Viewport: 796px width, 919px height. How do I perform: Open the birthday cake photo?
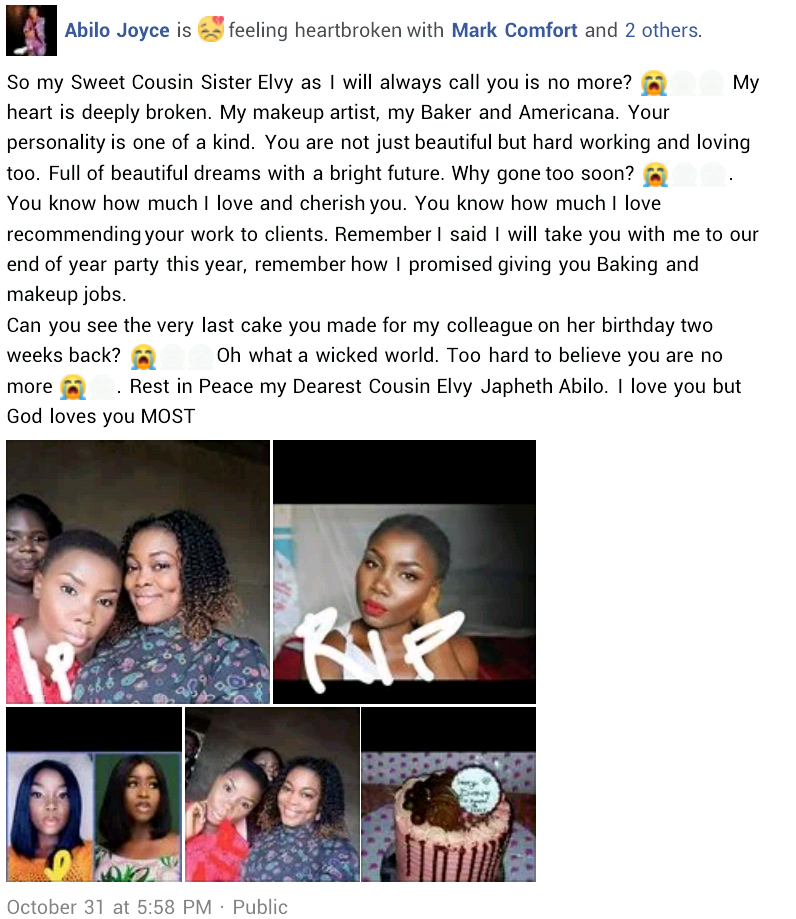pyautogui.click(x=448, y=794)
